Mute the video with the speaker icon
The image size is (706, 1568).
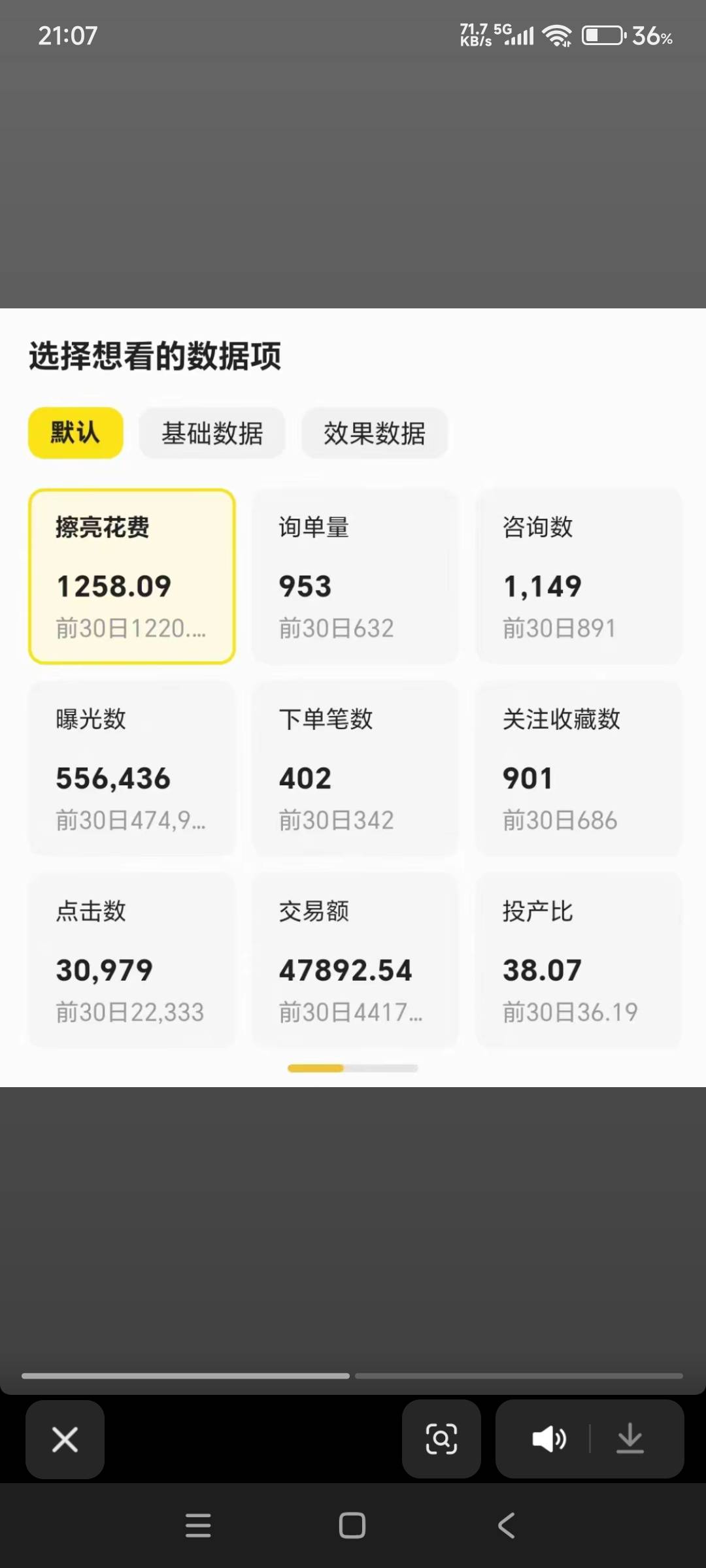tap(549, 1439)
